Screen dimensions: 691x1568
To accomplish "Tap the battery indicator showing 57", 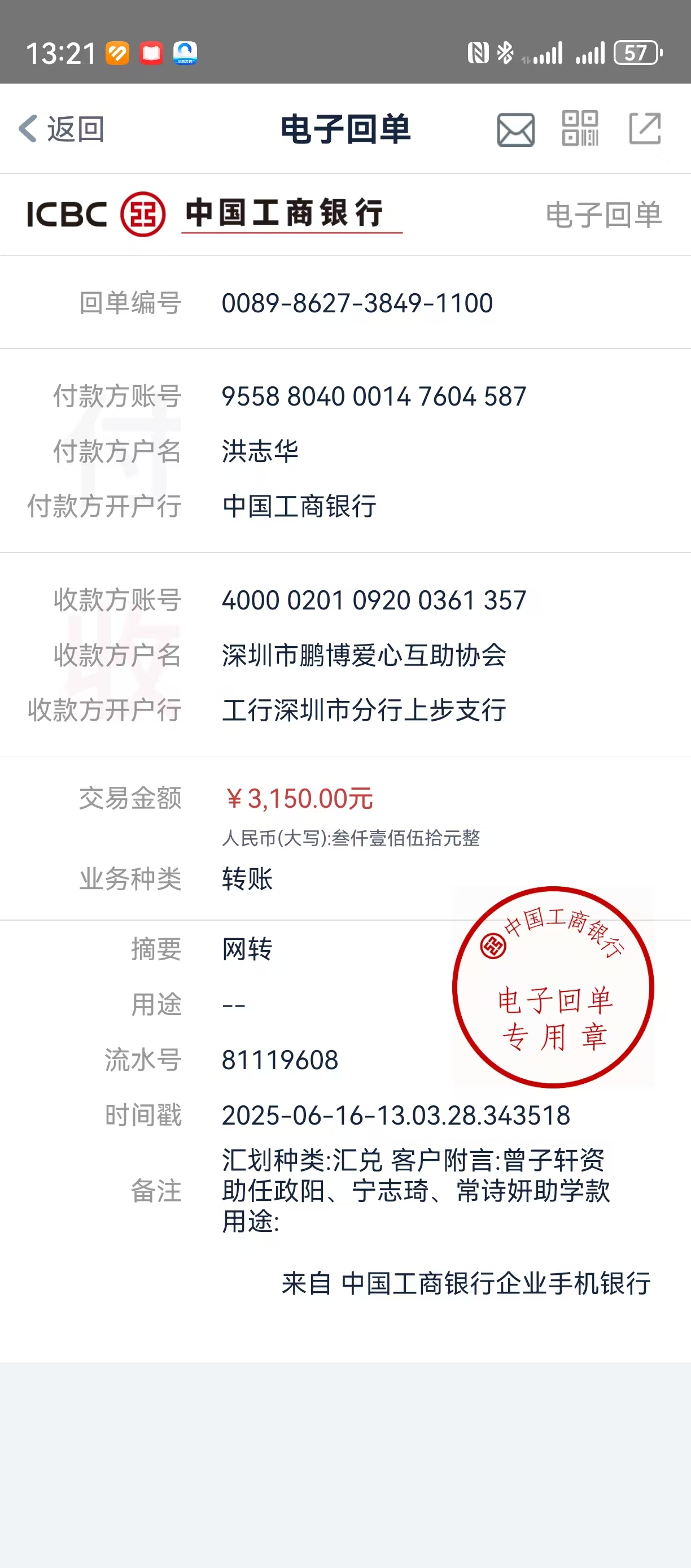I will [x=636, y=54].
